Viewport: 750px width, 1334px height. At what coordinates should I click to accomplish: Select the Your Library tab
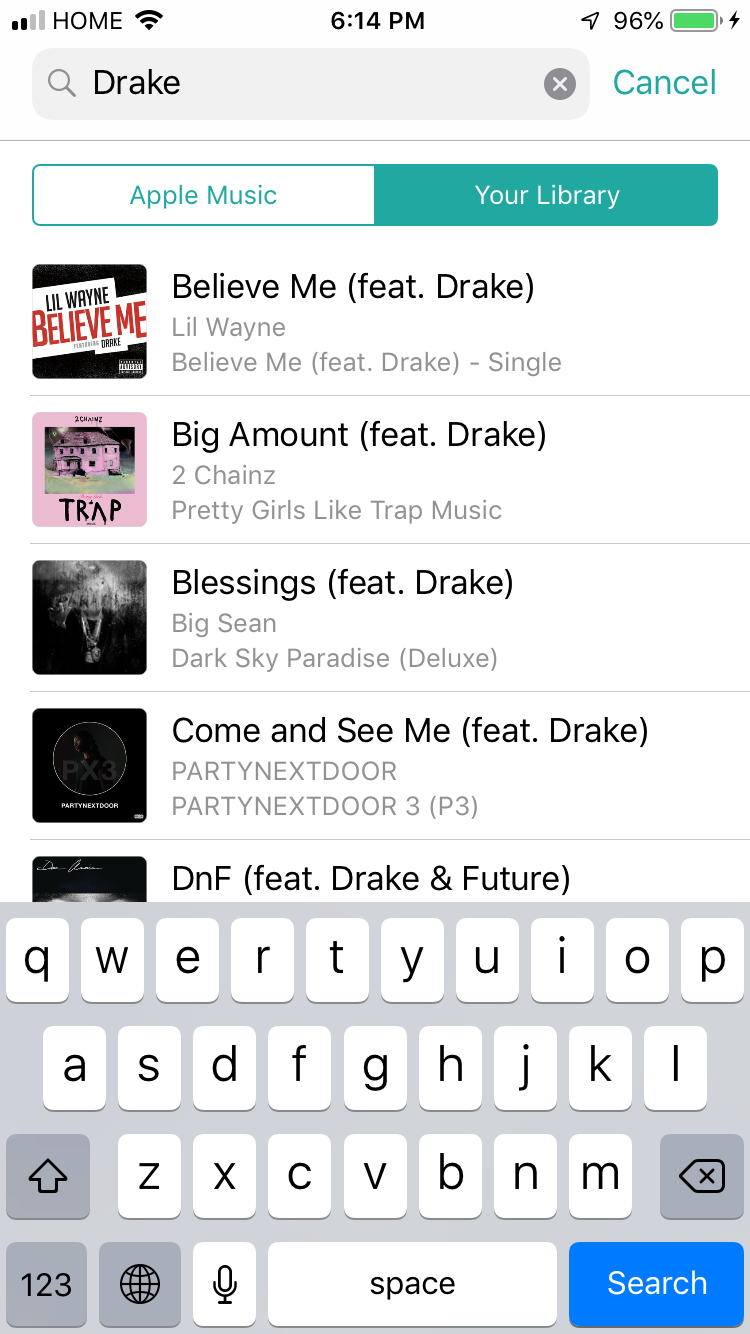click(546, 195)
